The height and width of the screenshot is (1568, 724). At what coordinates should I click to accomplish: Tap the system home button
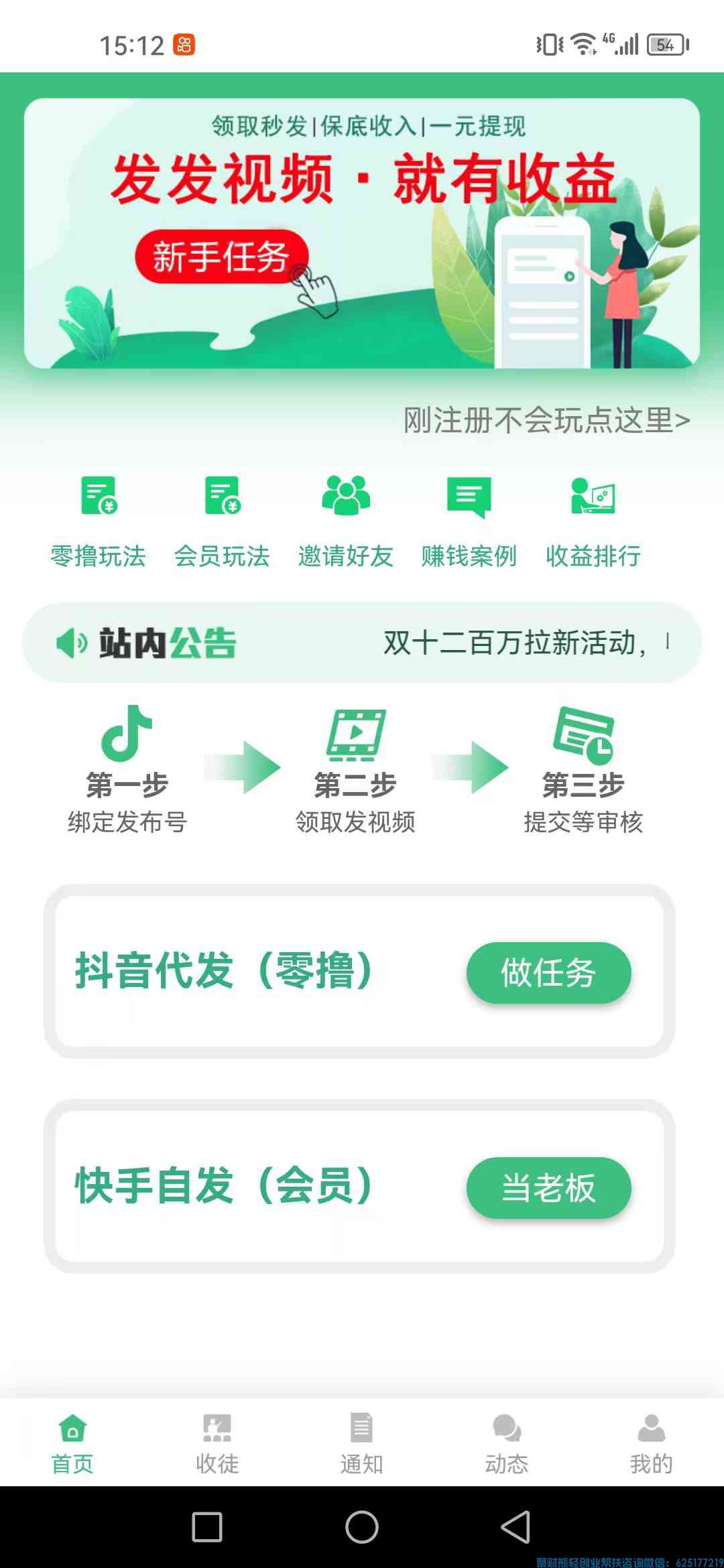tap(362, 1527)
